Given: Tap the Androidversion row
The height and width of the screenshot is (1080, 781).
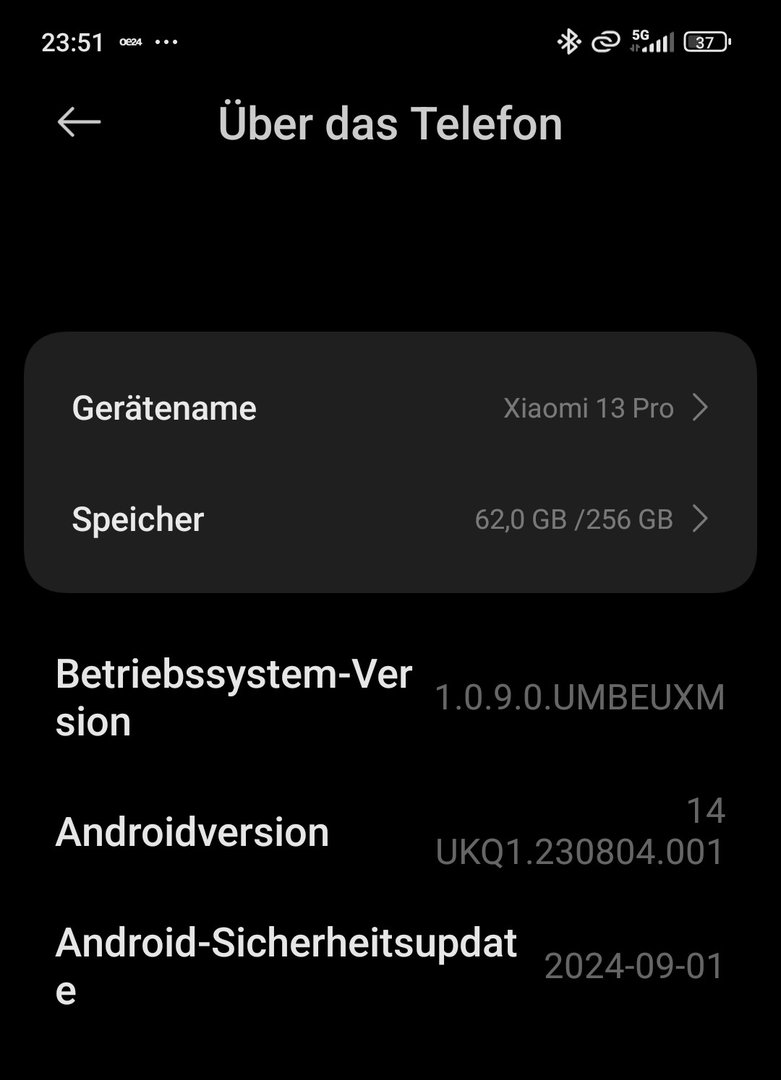Looking at the screenshot, I should pos(390,832).
